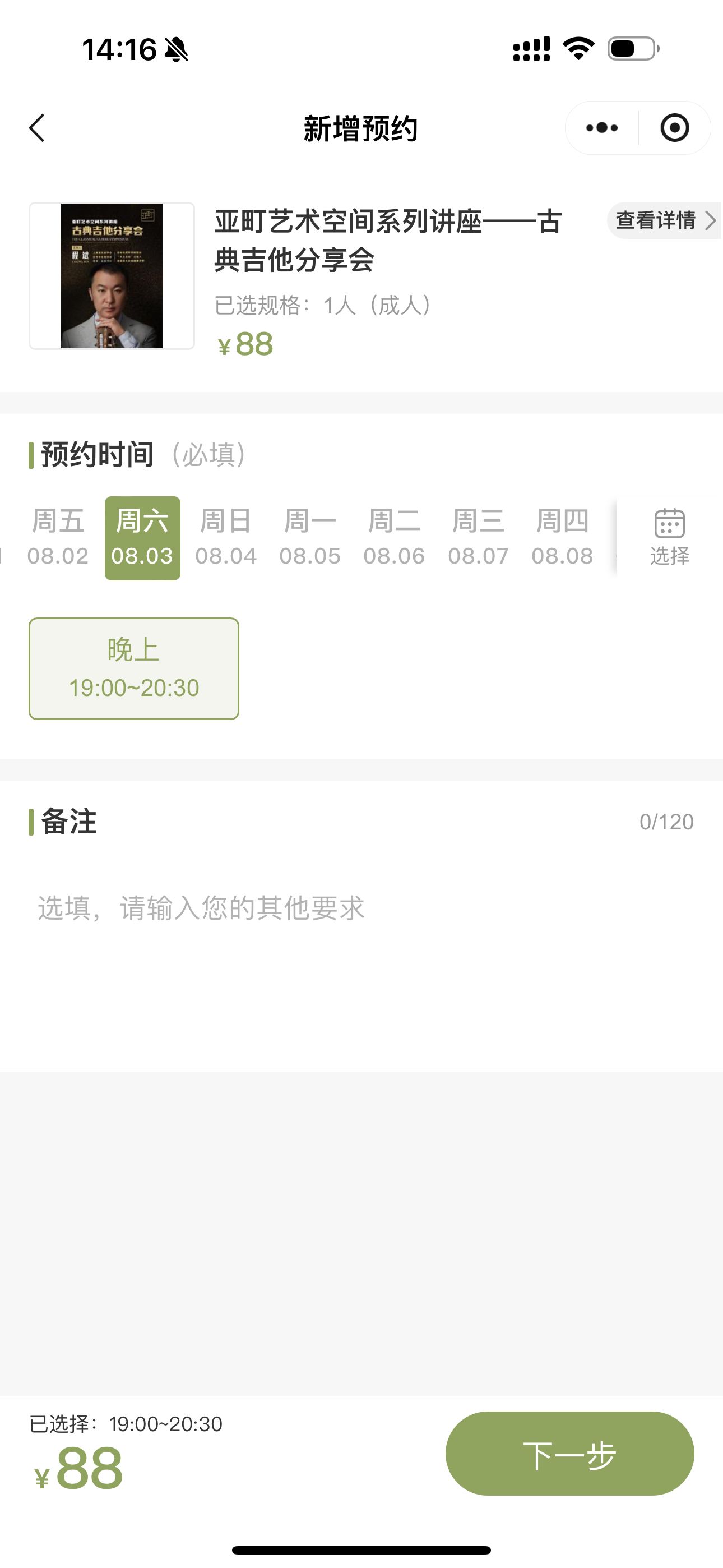This screenshot has width=723, height=1568.
Task: Select the 晚上 19:00~20:30 time slot
Action: coord(134,668)
